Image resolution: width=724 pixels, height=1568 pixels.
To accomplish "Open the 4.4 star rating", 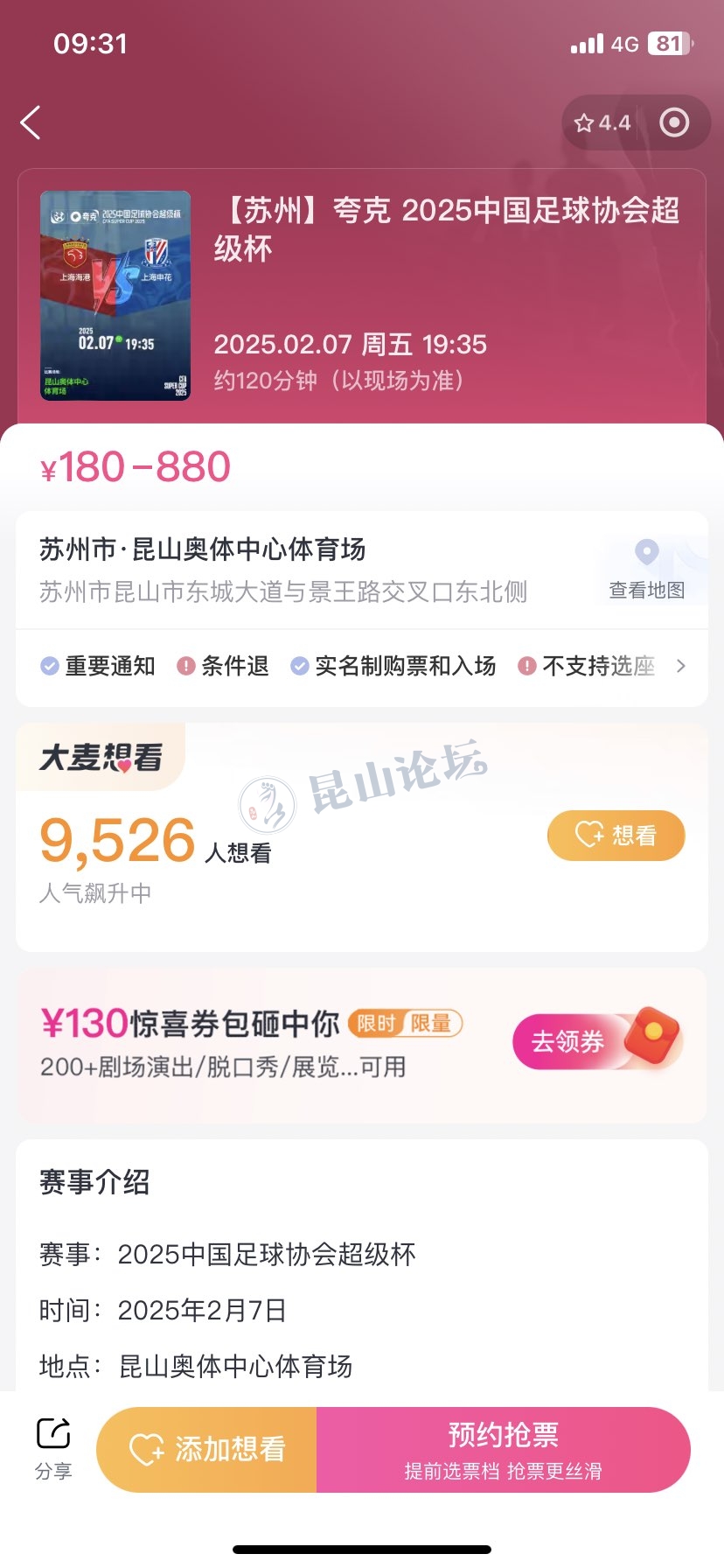I will point(602,122).
